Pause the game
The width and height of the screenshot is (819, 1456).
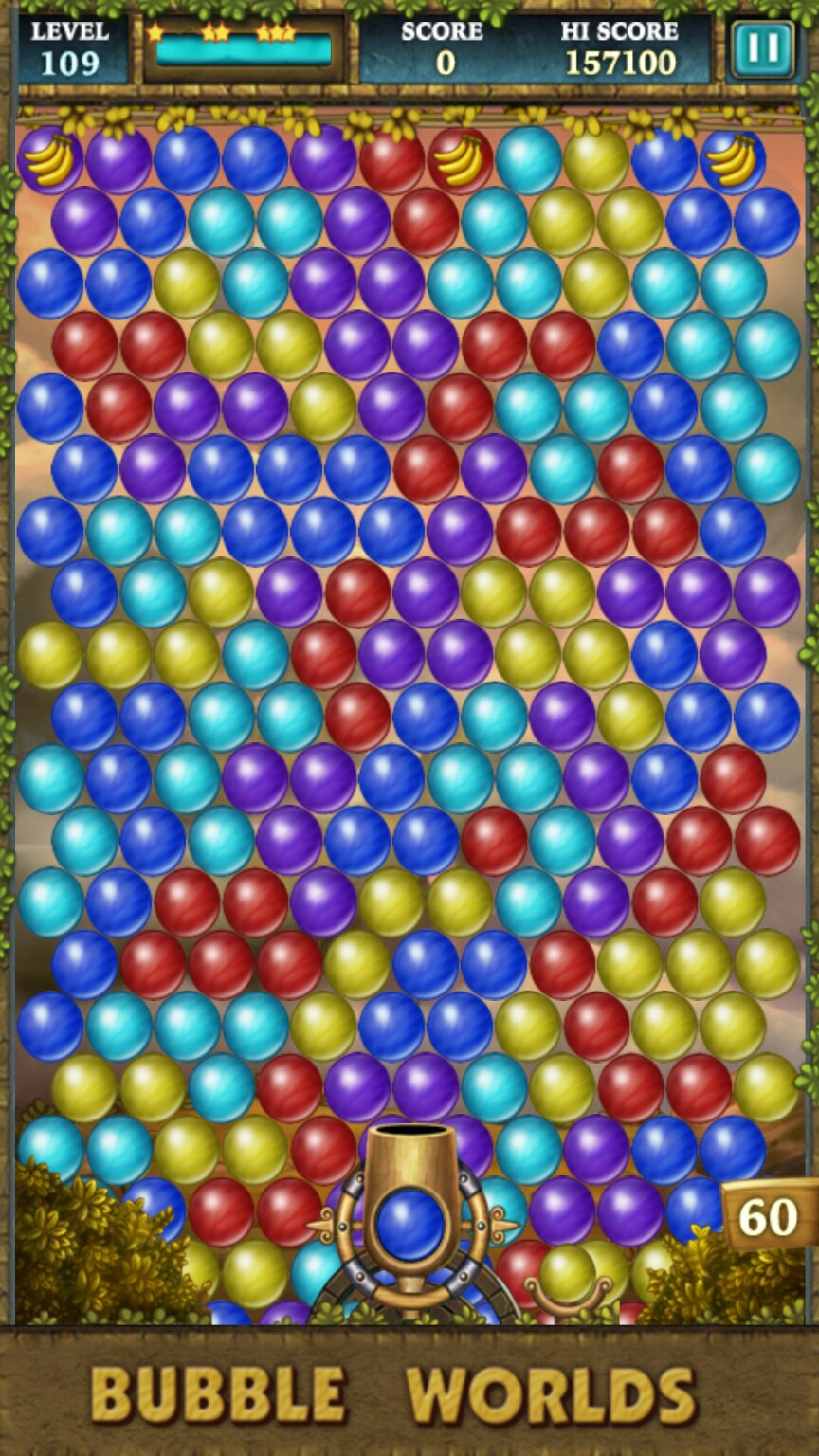point(762,49)
